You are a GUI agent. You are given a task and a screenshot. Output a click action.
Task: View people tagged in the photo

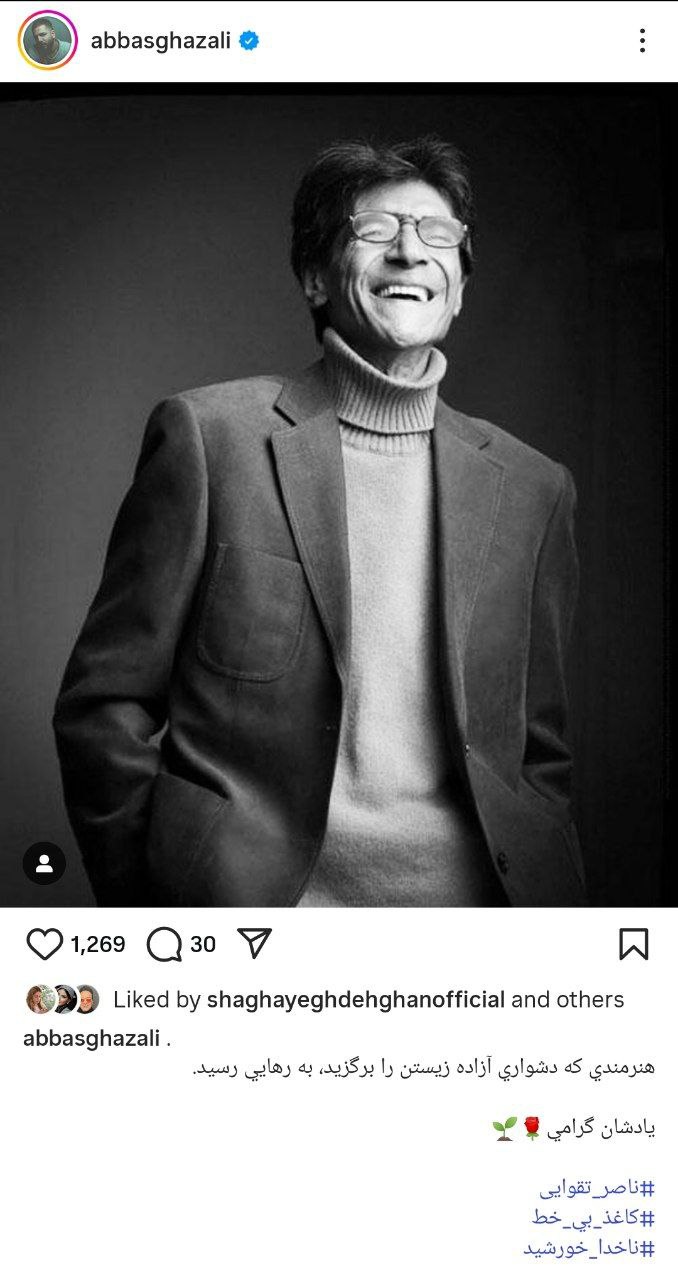[44, 864]
